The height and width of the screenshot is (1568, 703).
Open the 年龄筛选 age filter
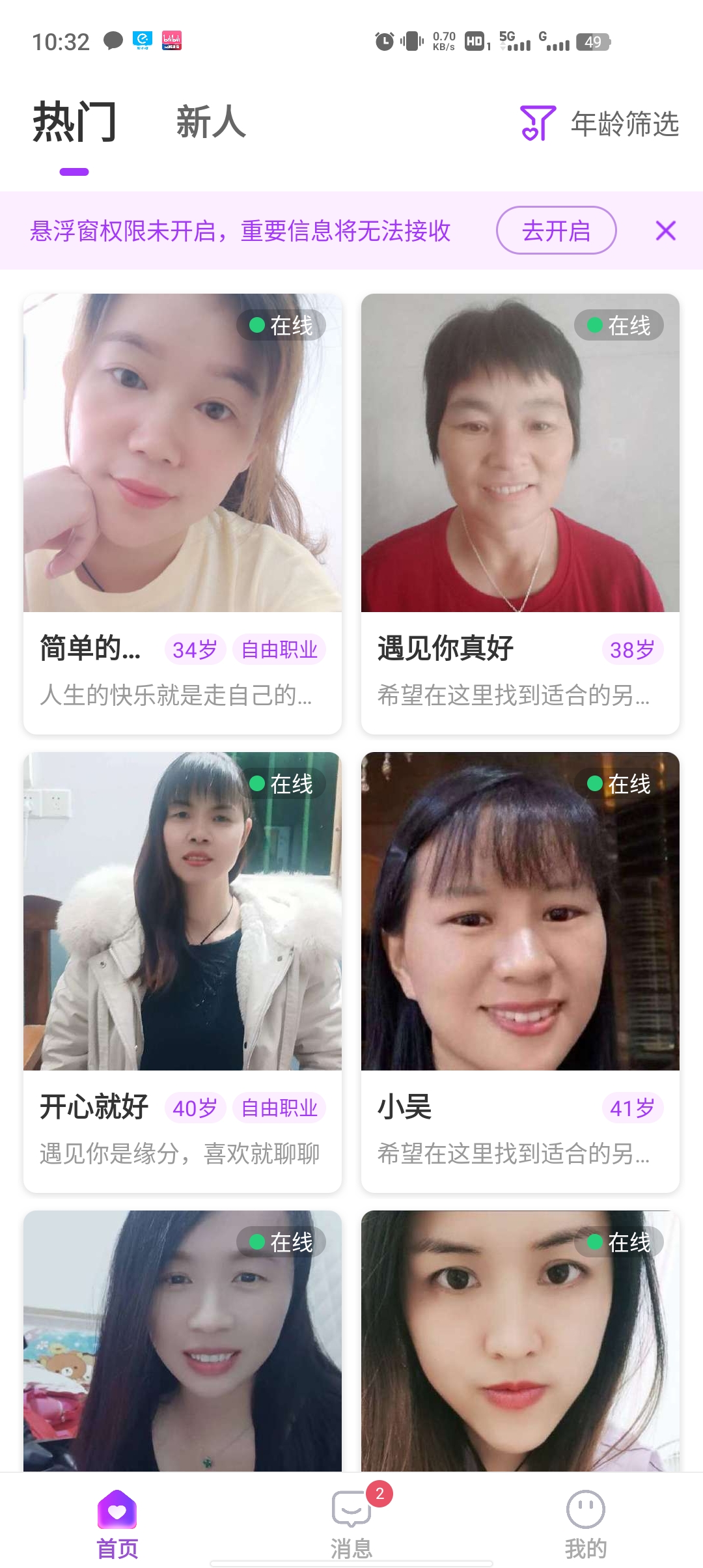(x=600, y=124)
